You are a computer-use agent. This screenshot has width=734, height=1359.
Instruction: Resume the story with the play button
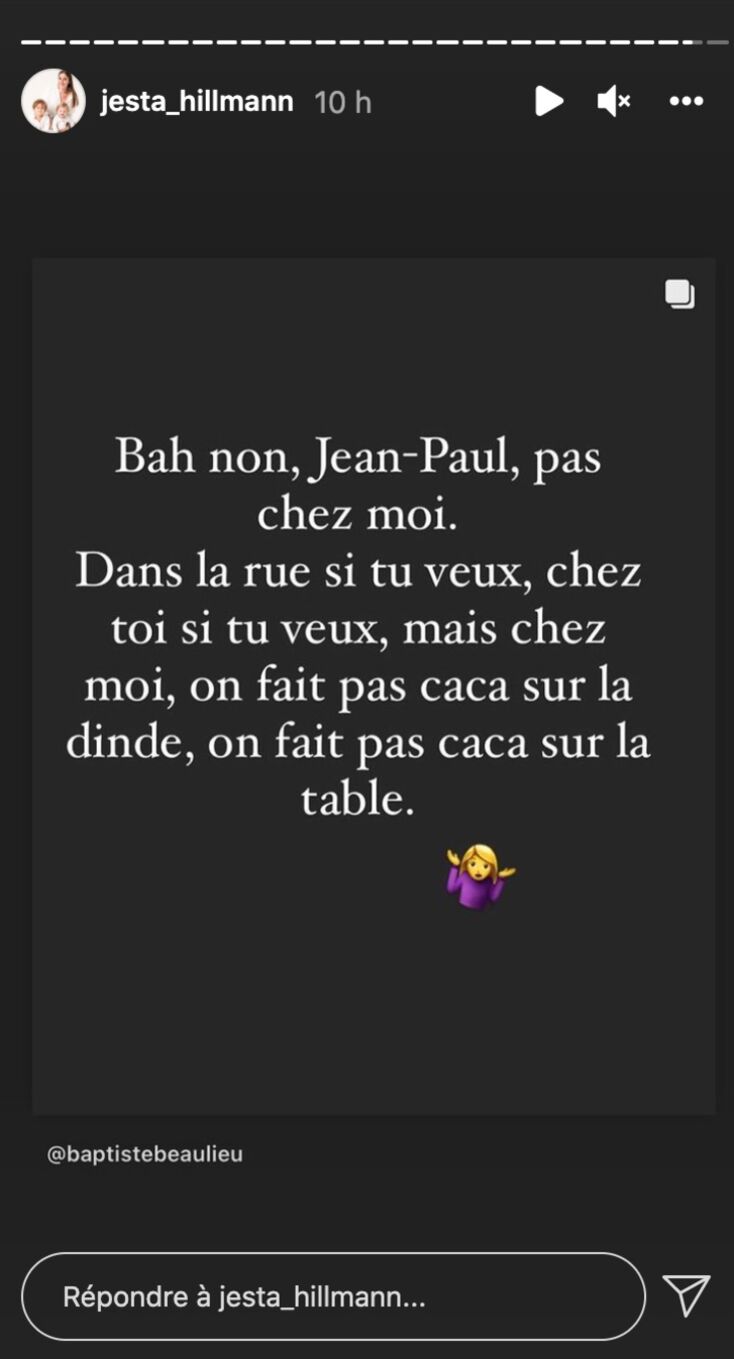pos(548,101)
